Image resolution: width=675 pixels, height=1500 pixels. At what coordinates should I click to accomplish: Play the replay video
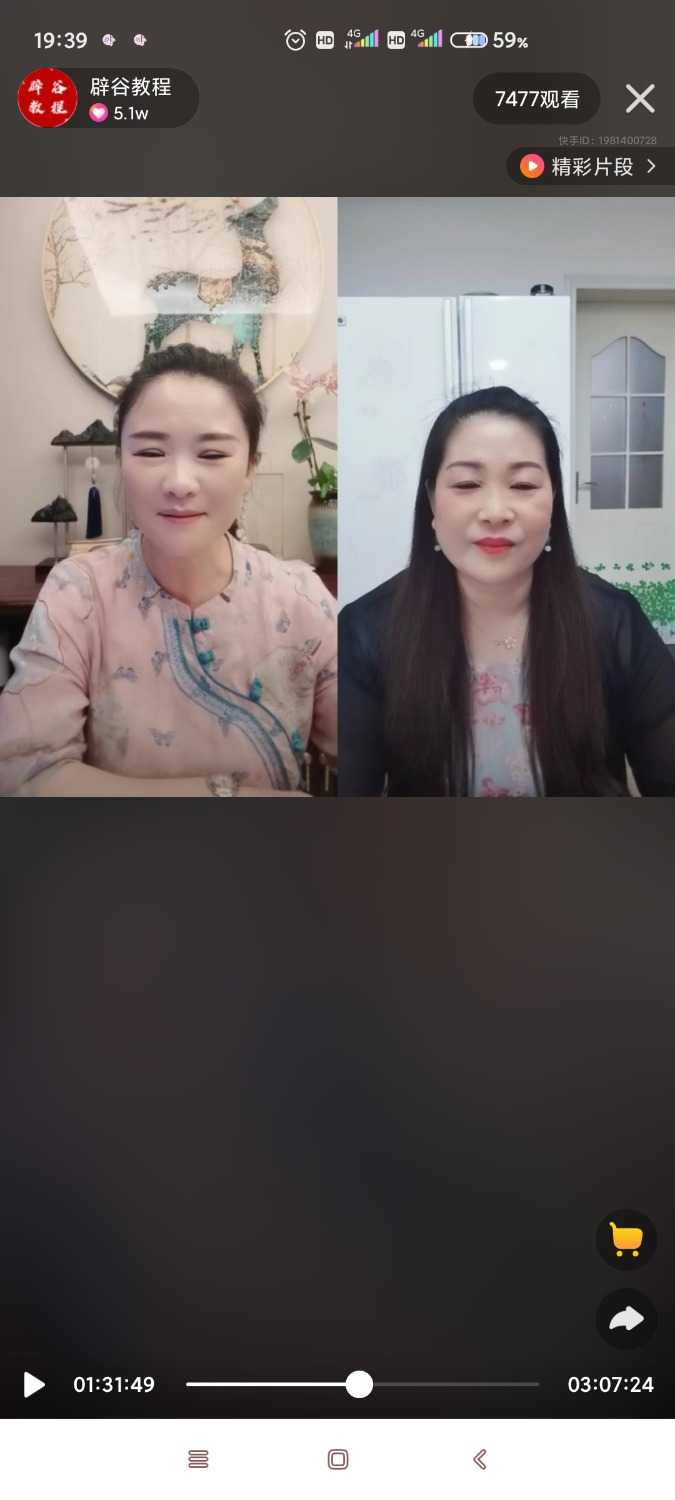34,1385
